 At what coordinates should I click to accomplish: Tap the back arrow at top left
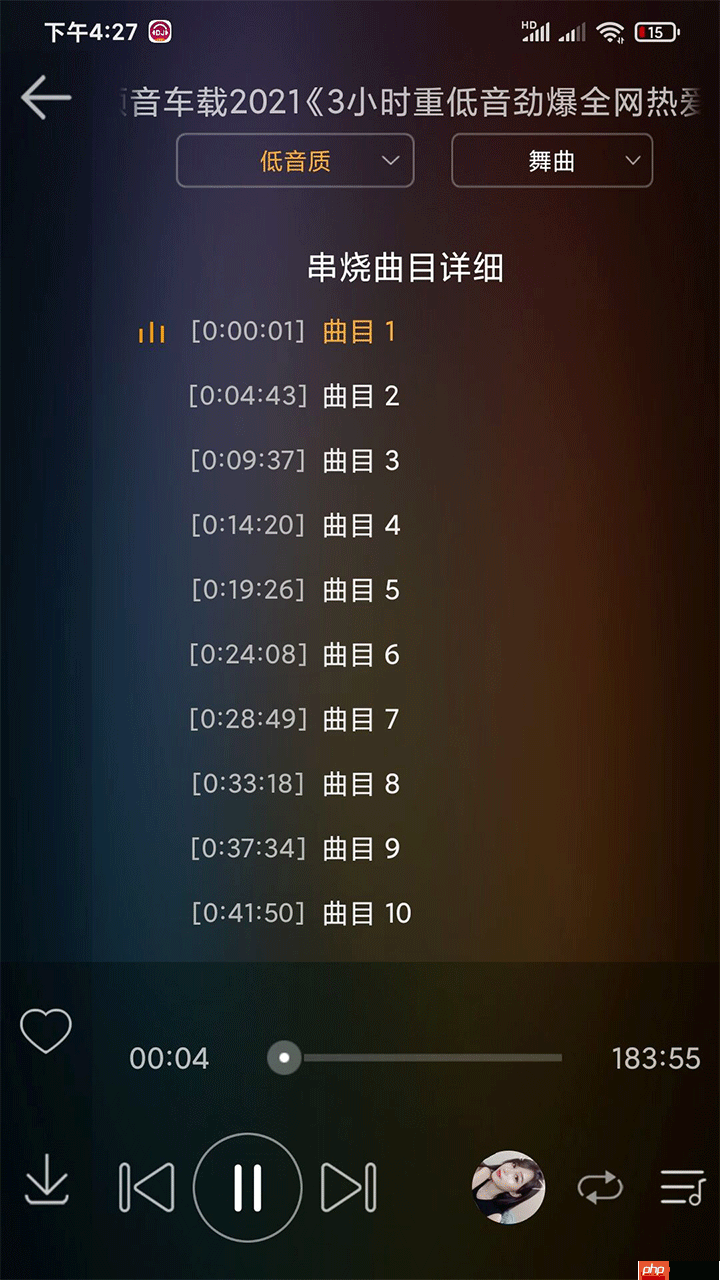45,97
